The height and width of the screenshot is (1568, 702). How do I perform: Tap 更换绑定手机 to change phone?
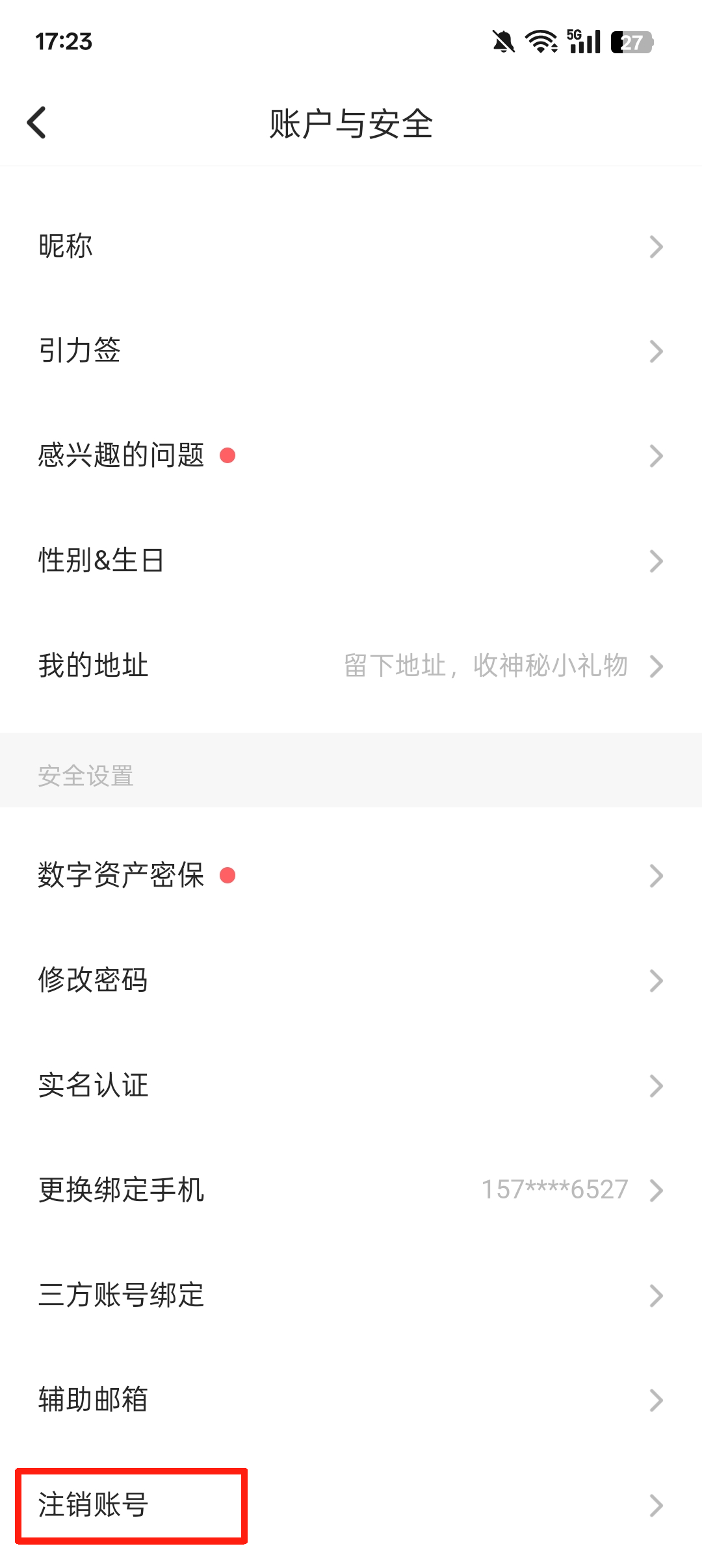click(351, 1190)
